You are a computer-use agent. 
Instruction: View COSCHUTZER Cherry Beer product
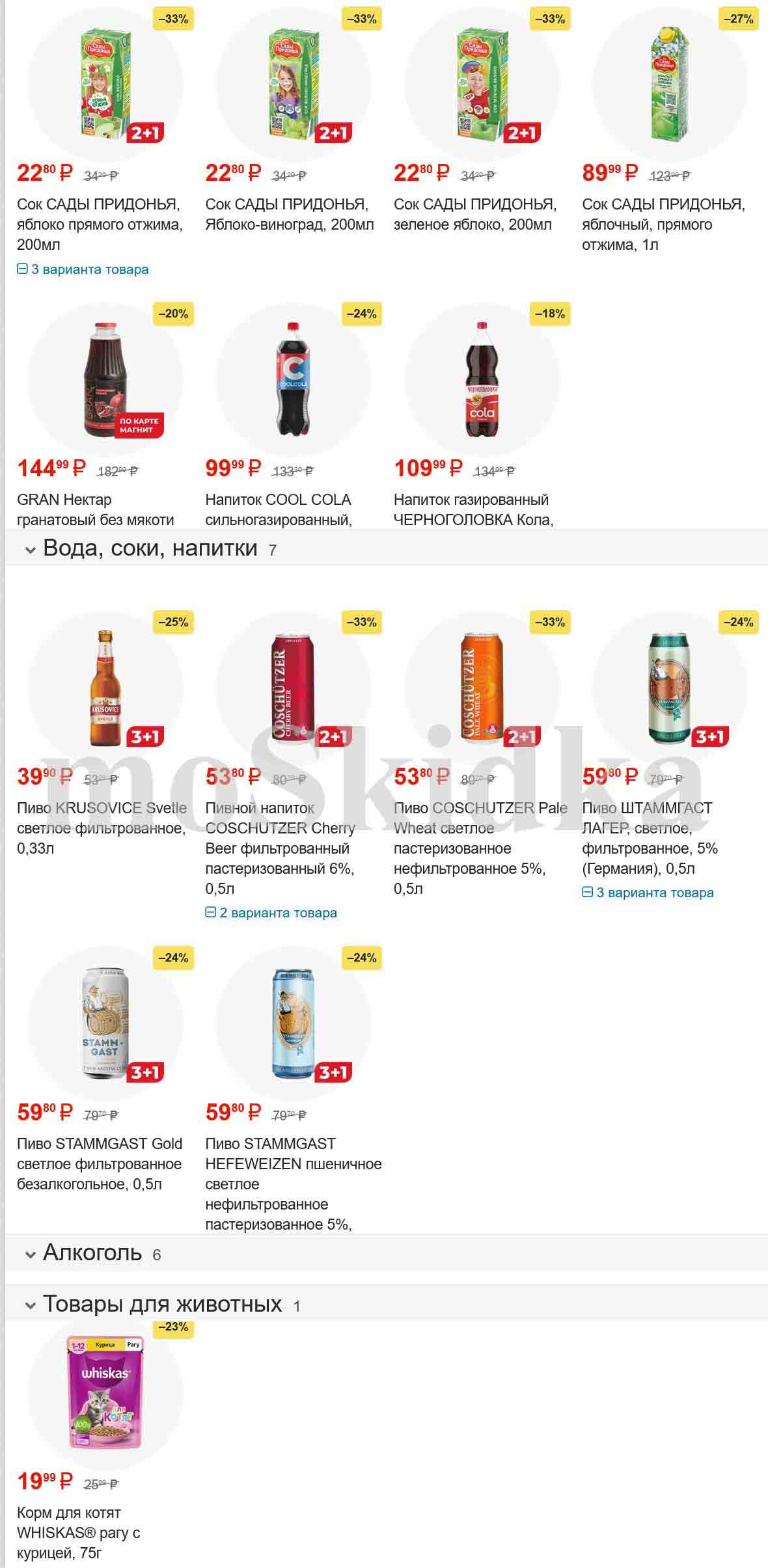coord(280,847)
